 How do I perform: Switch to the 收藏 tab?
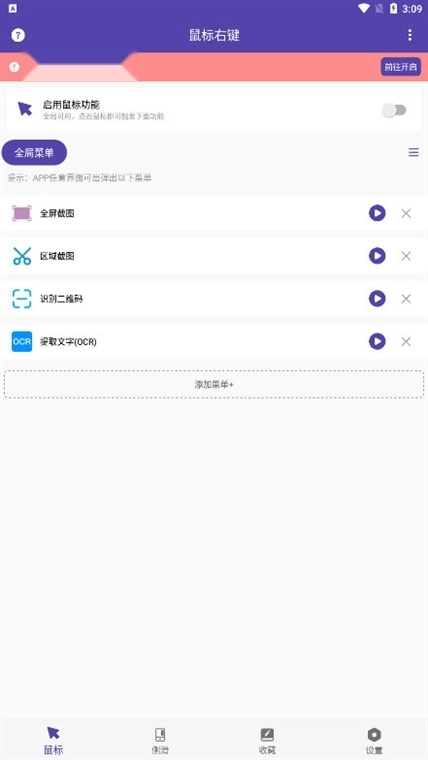pos(267,741)
